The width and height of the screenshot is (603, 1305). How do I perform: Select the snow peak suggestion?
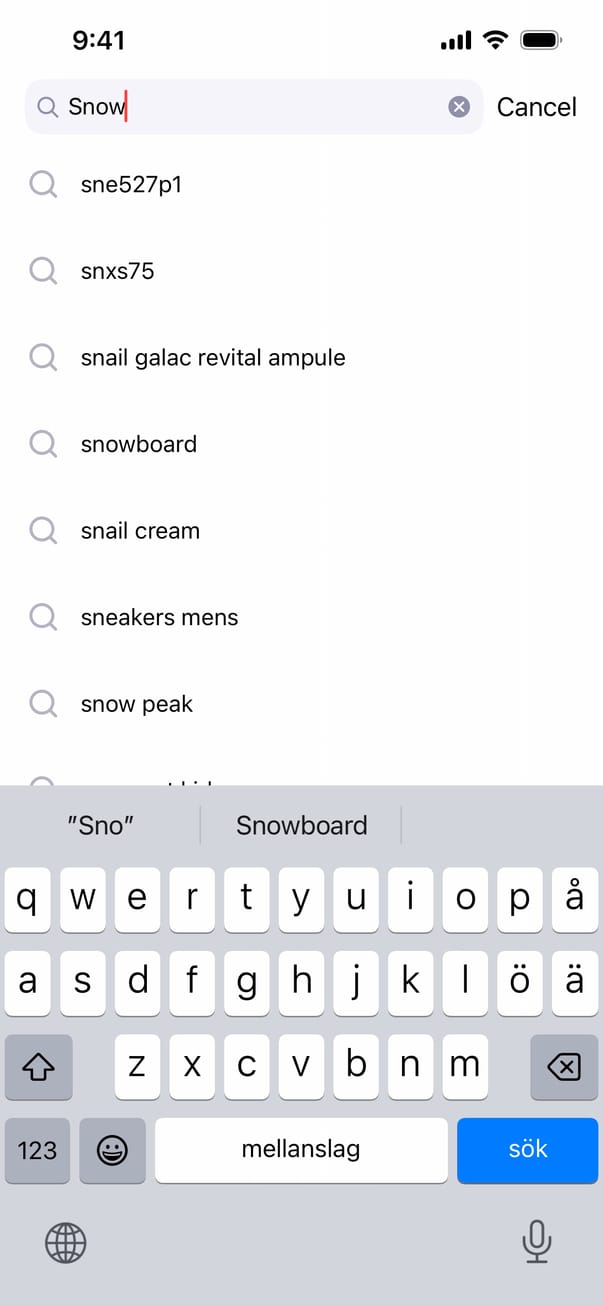pyautogui.click(x=136, y=704)
